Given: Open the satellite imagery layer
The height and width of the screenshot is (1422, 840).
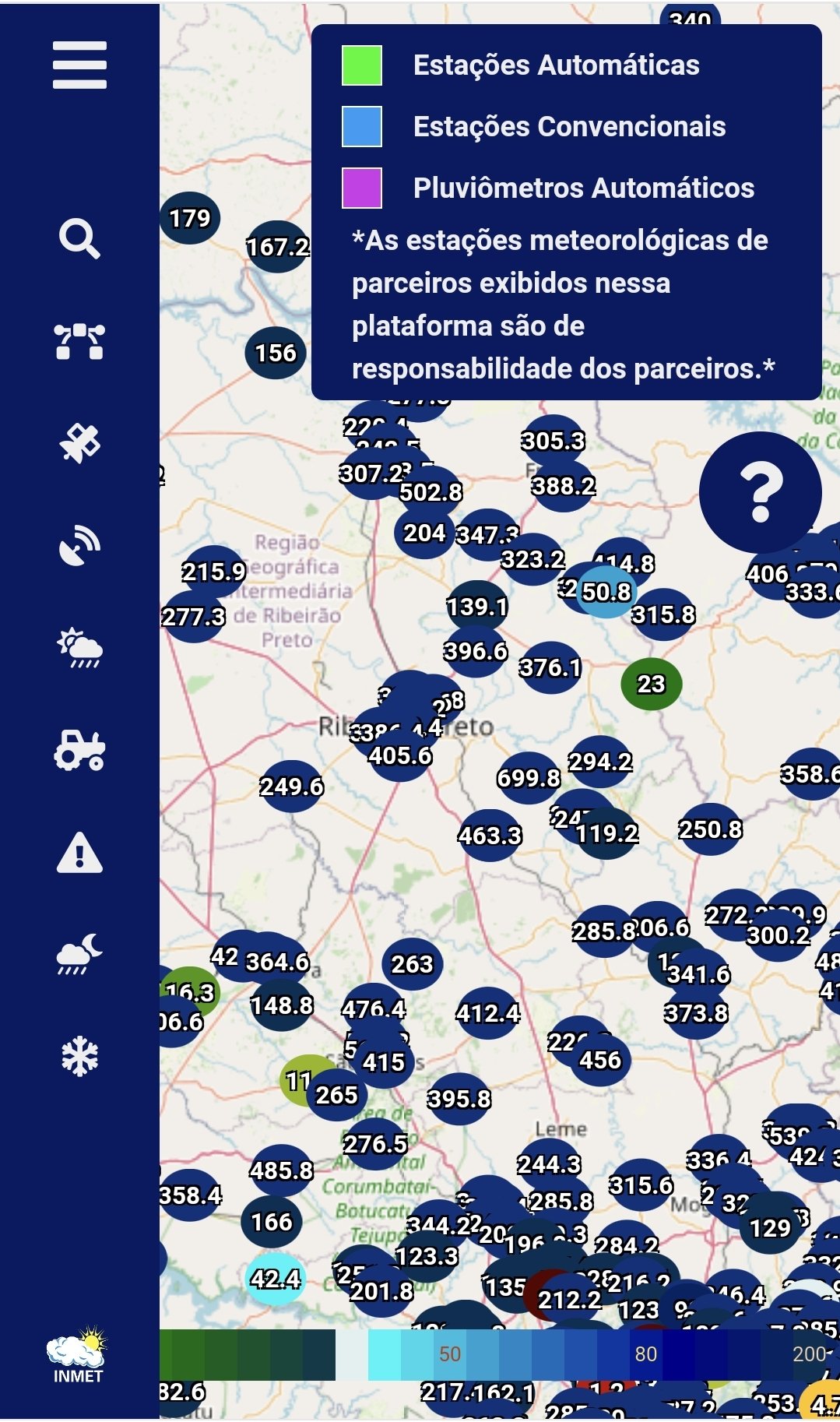Looking at the screenshot, I should point(79,444).
